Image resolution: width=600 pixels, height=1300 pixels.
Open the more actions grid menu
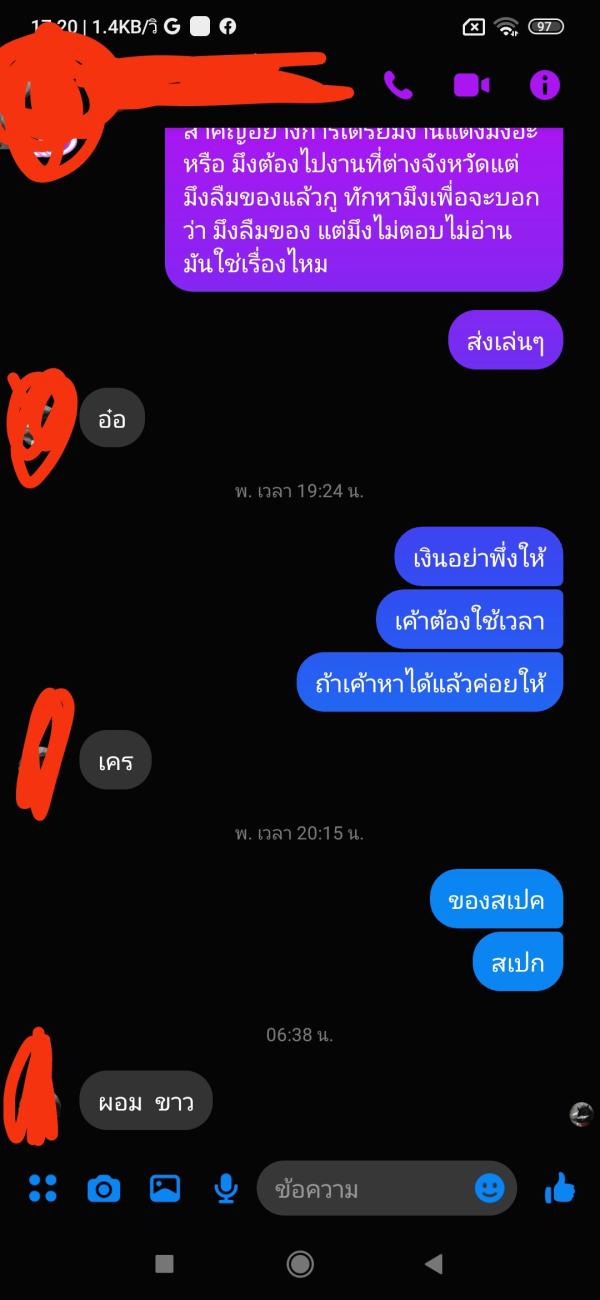[x=43, y=1188]
